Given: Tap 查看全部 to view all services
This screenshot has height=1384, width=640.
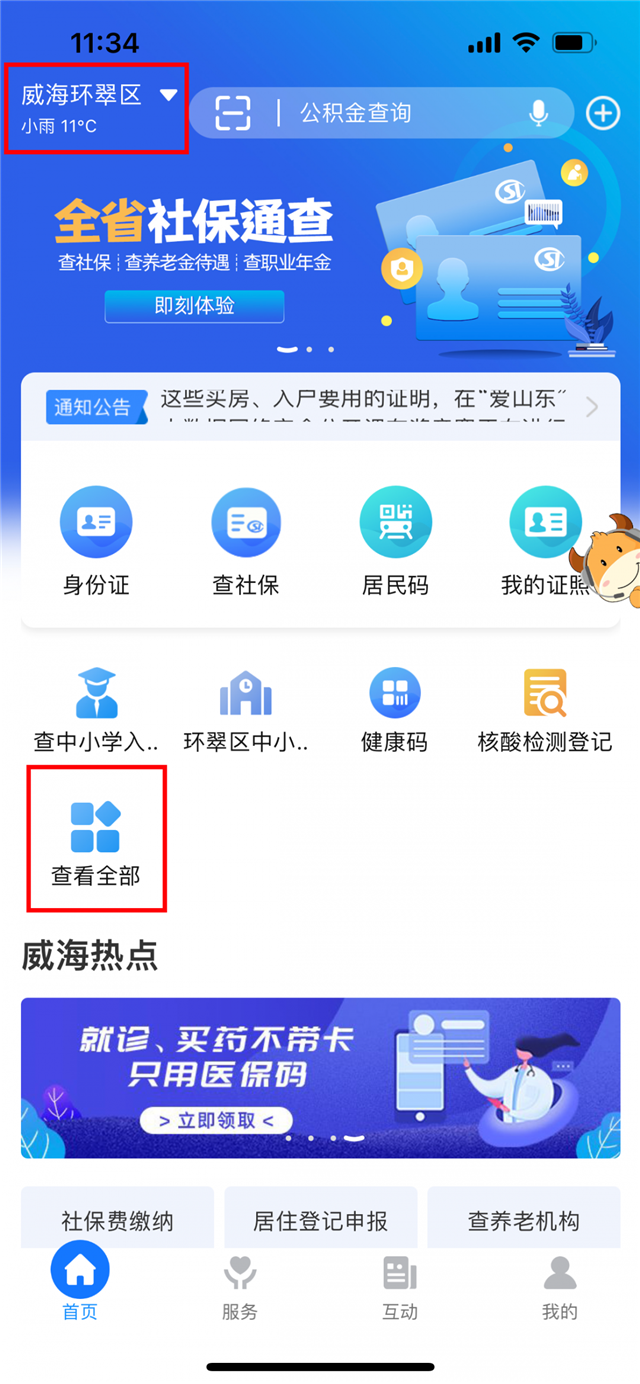Looking at the screenshot, I should (96, 840).
